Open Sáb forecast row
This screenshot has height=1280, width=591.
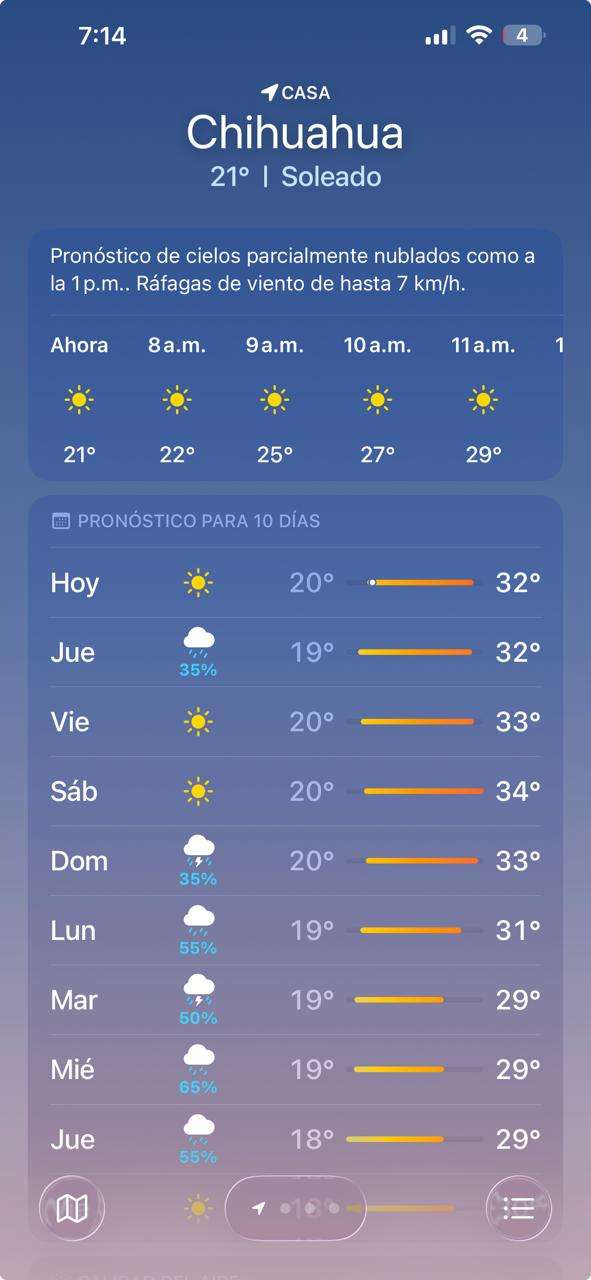296,791
